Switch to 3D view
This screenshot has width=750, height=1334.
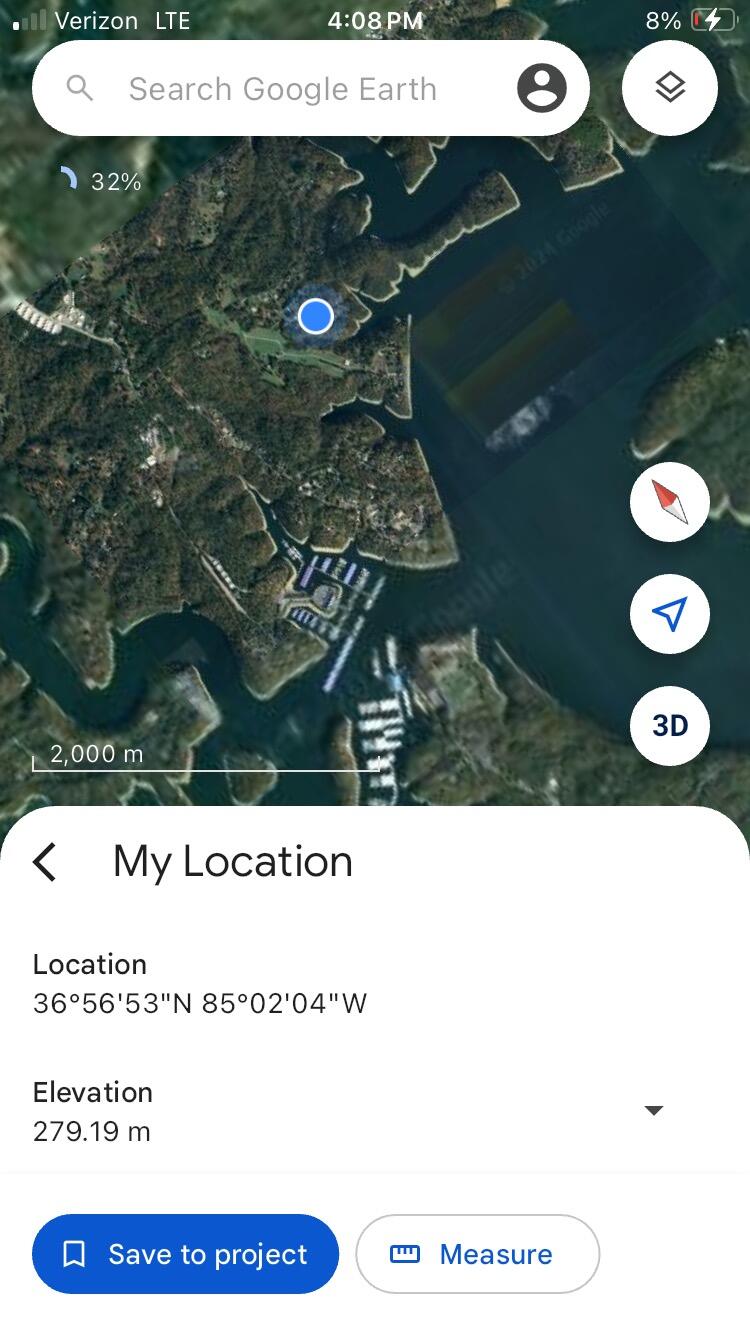[670, 725]
